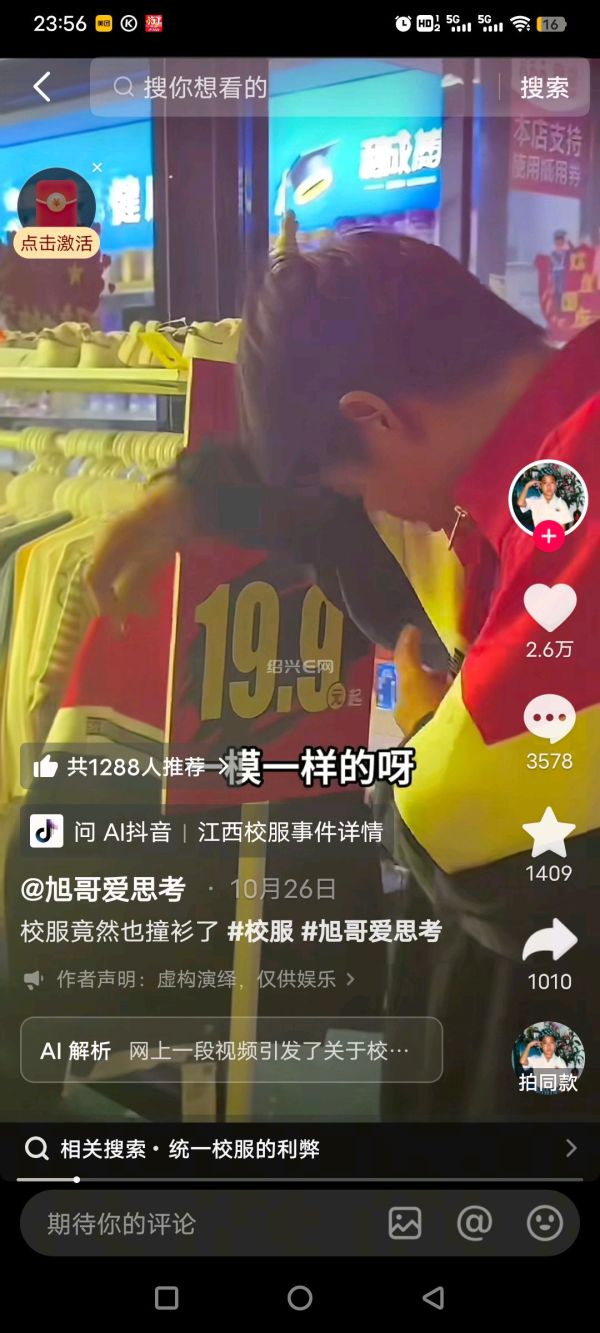Follow the creator with the plus badge
Image resolution: width=600 pixels, height=1333 pixels.
coord(548,537)
